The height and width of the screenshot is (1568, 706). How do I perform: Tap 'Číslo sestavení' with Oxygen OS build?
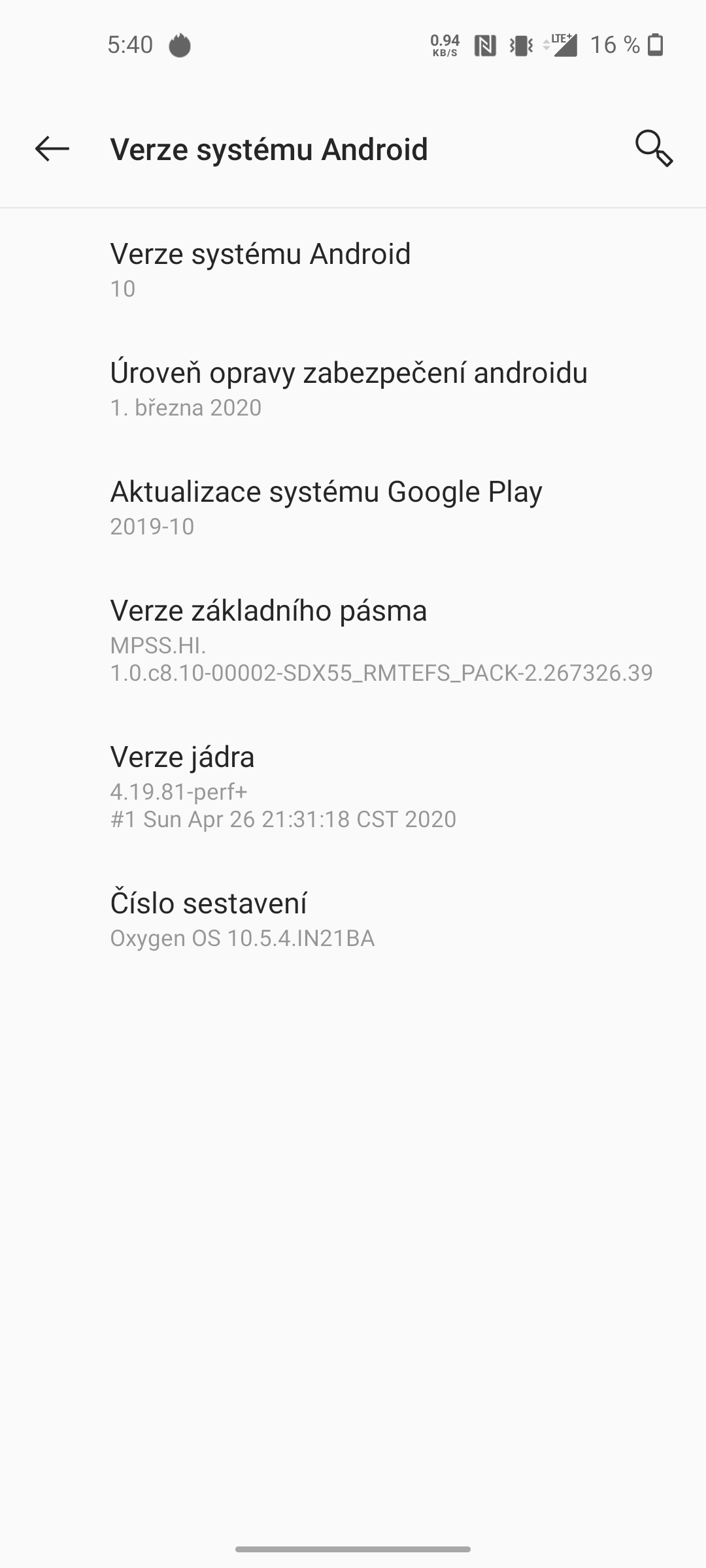pyautogui.click(x=241, y=918)
